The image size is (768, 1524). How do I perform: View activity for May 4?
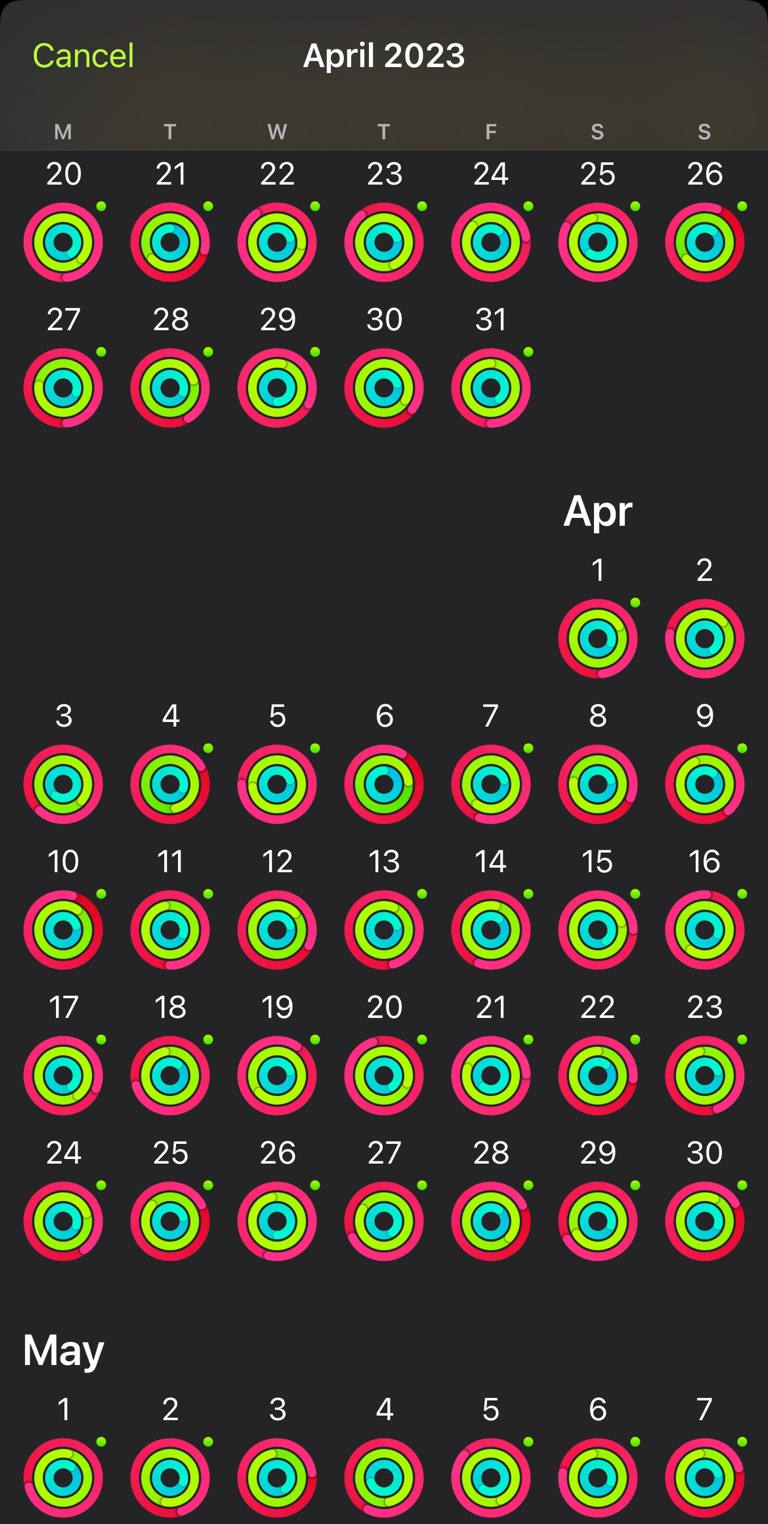click(384, 1477)
